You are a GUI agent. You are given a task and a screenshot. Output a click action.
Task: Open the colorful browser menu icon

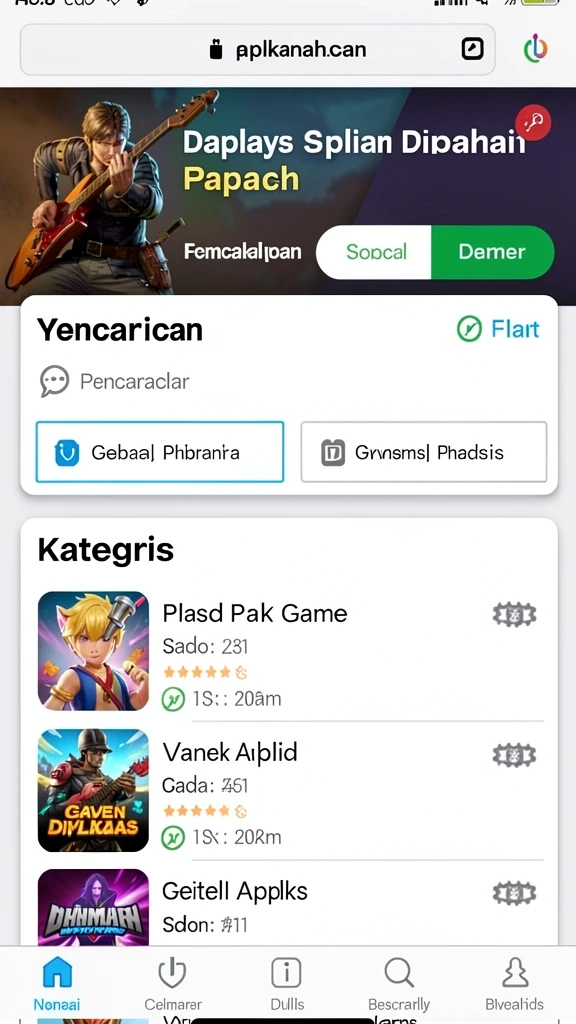pos(536,49)
